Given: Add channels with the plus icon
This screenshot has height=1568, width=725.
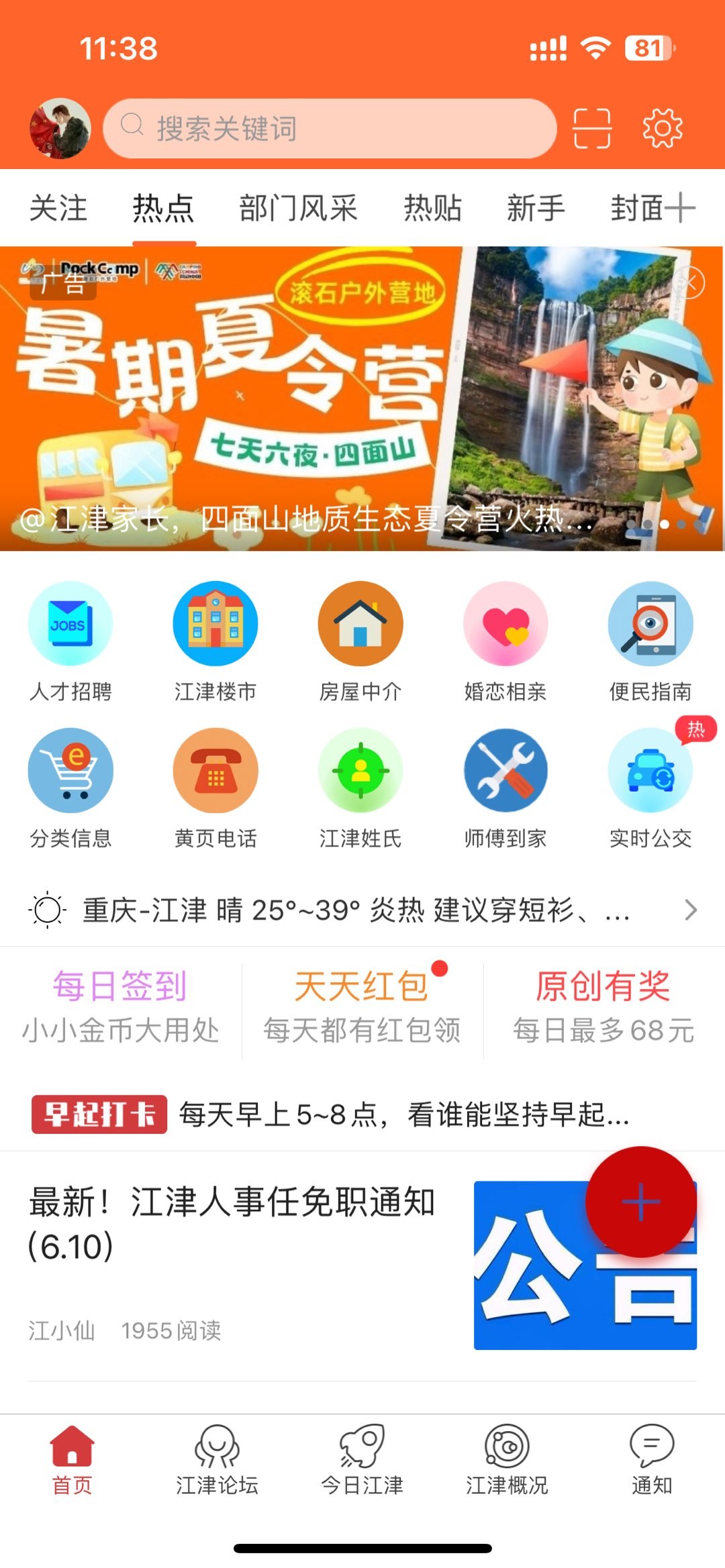Looking at the screenshot, I should click(681, 207).
